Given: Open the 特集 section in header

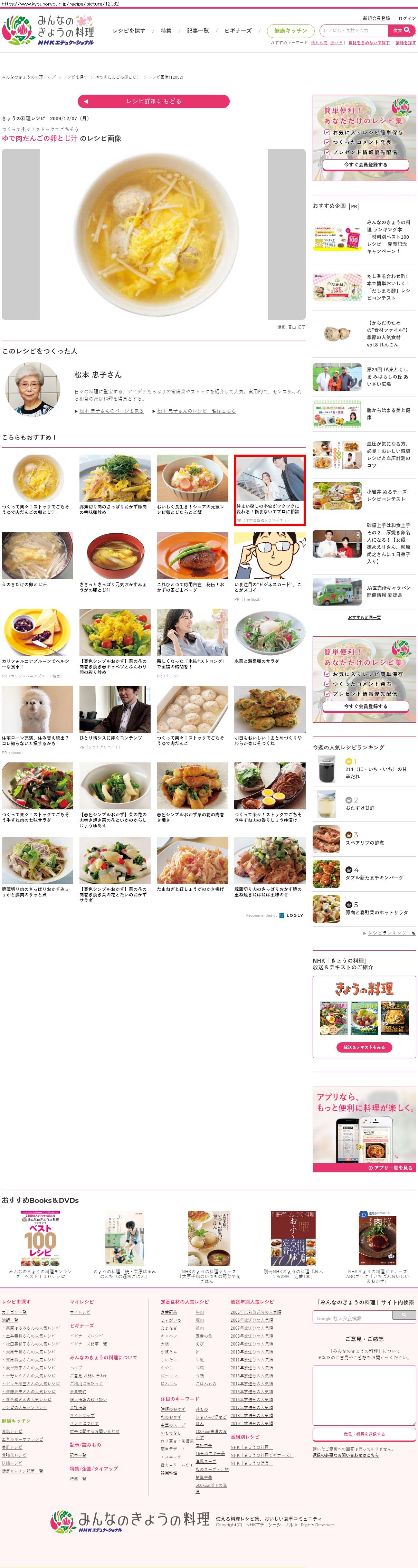Looking at the screenshot, I should (166, 31).
